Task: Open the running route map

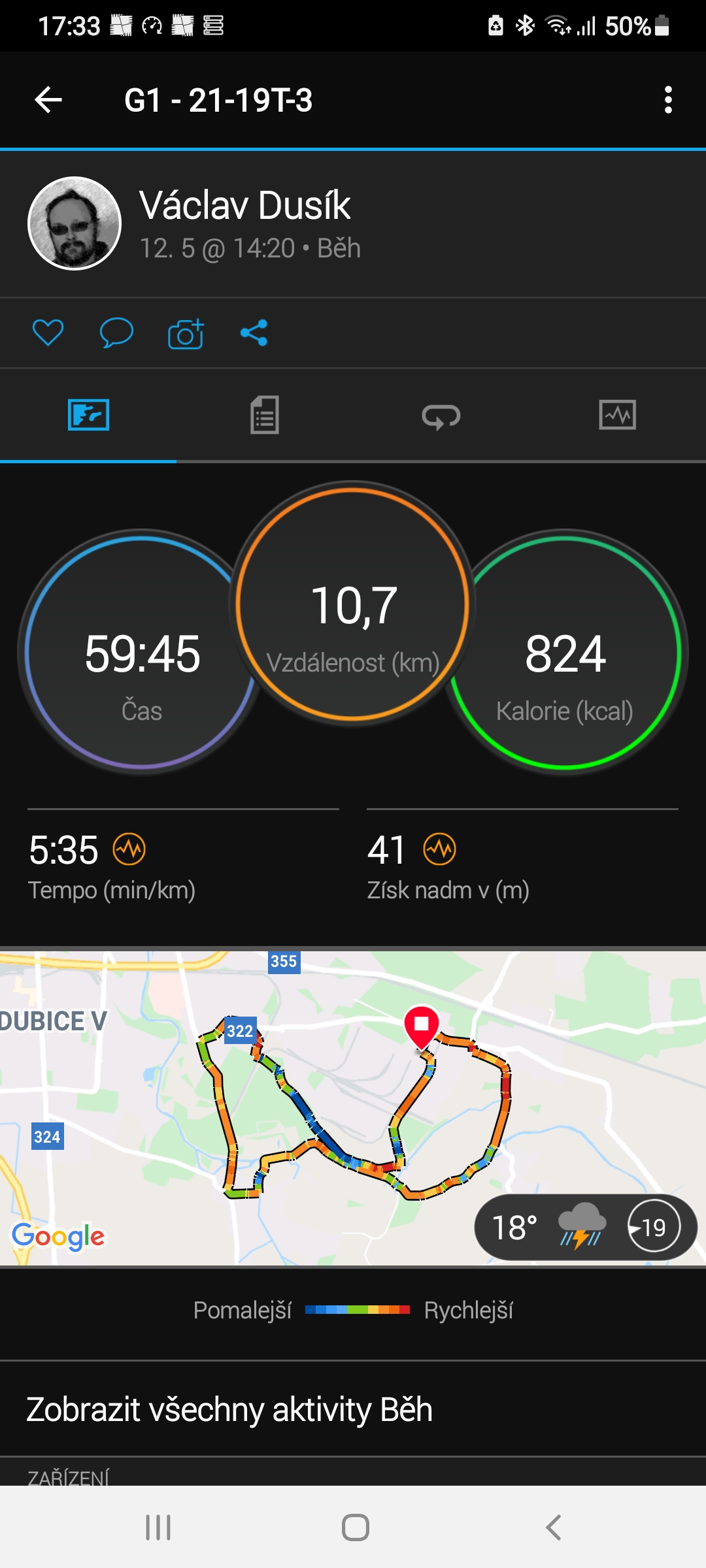Action: click(x=353, y=1107)
